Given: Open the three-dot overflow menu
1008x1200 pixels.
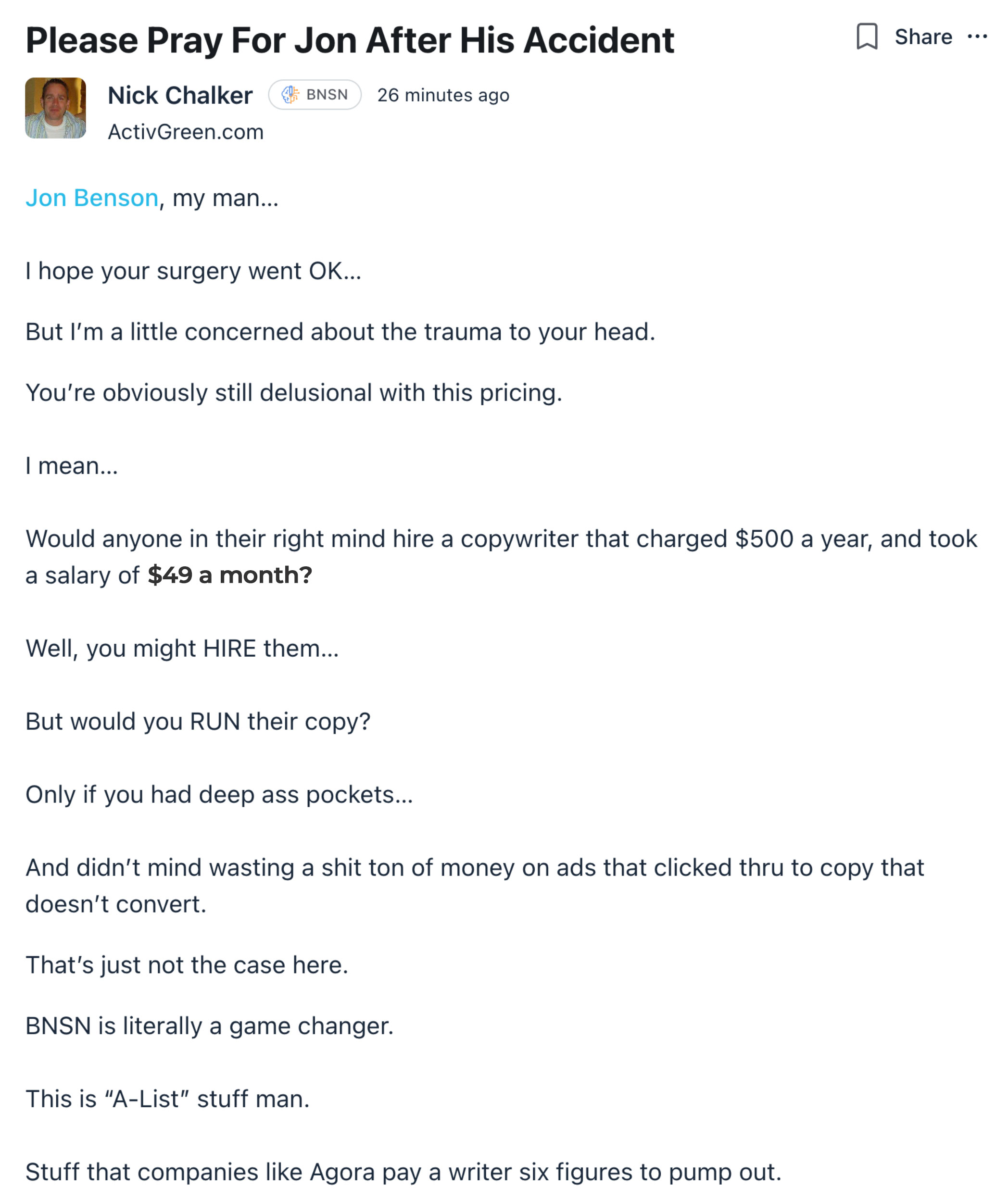Looking at the screenshot, I should tap(977, 37).
